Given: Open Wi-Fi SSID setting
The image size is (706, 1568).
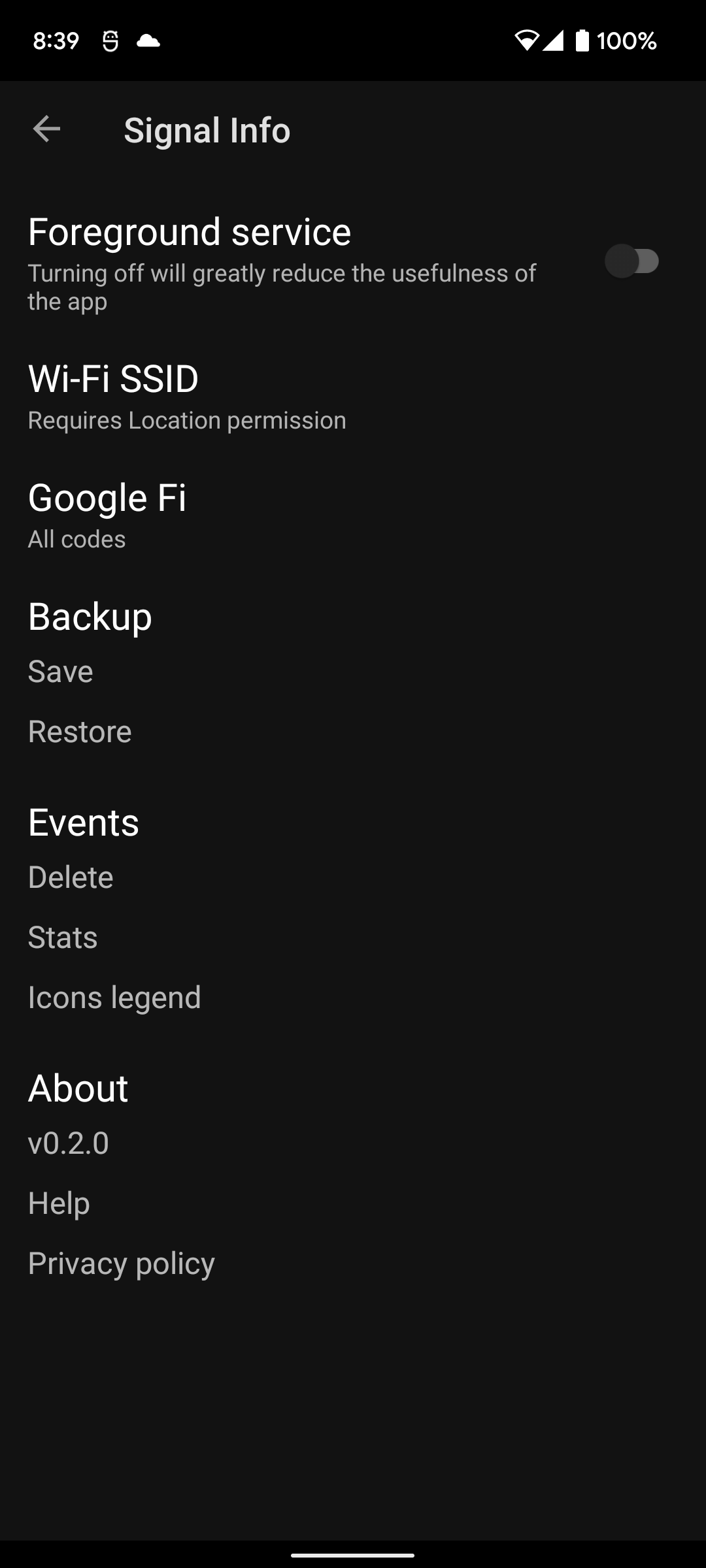Looking at the screenshot, I should point(353,397).
